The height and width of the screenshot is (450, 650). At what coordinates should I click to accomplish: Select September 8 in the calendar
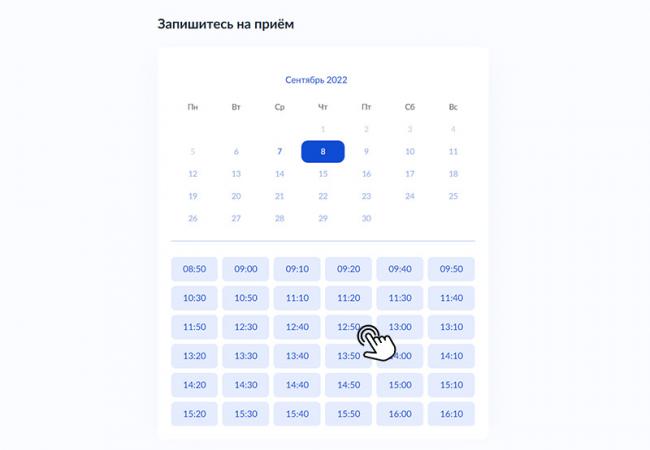323,152
